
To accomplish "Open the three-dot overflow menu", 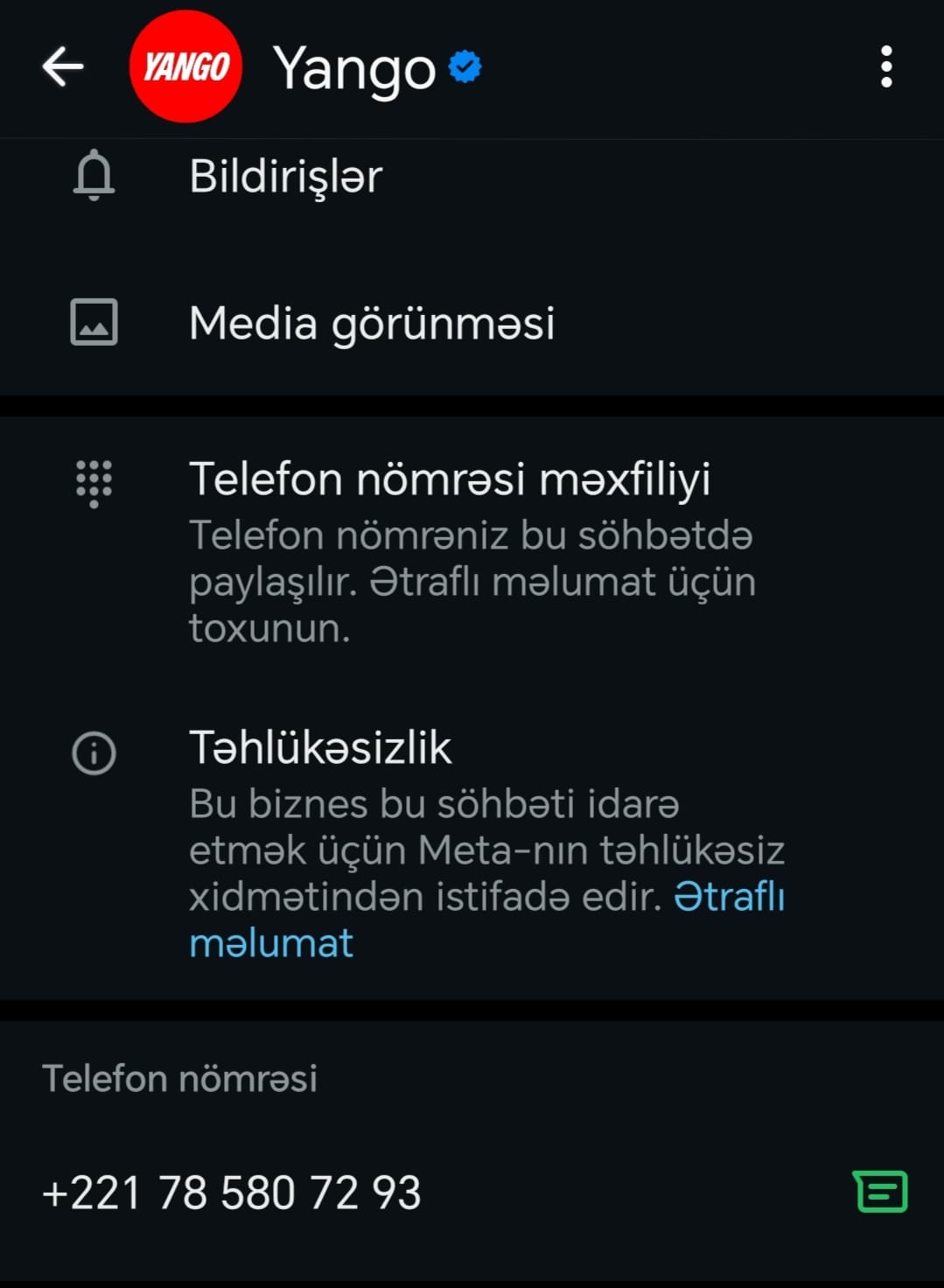I will (x=885, y=66).
